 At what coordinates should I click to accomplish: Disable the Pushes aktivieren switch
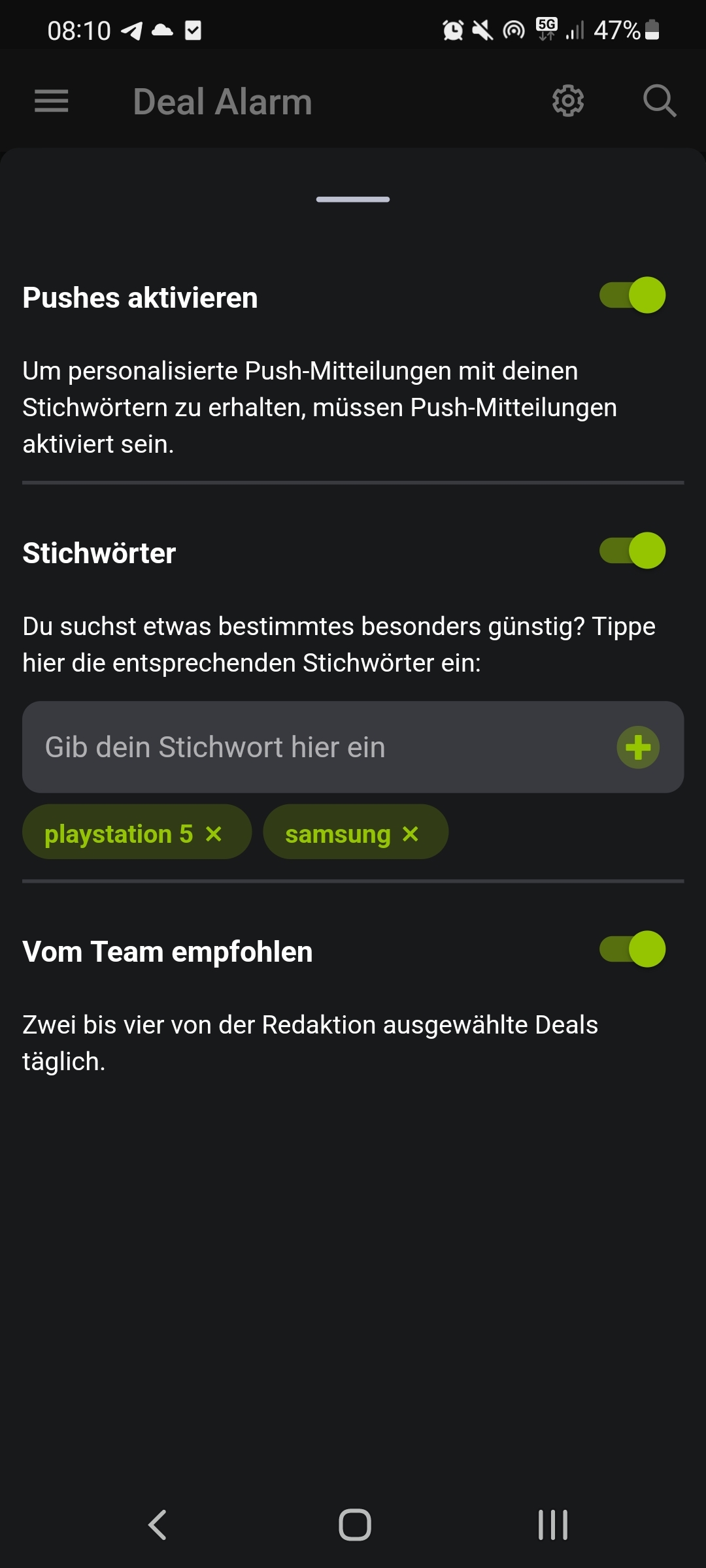632,295
